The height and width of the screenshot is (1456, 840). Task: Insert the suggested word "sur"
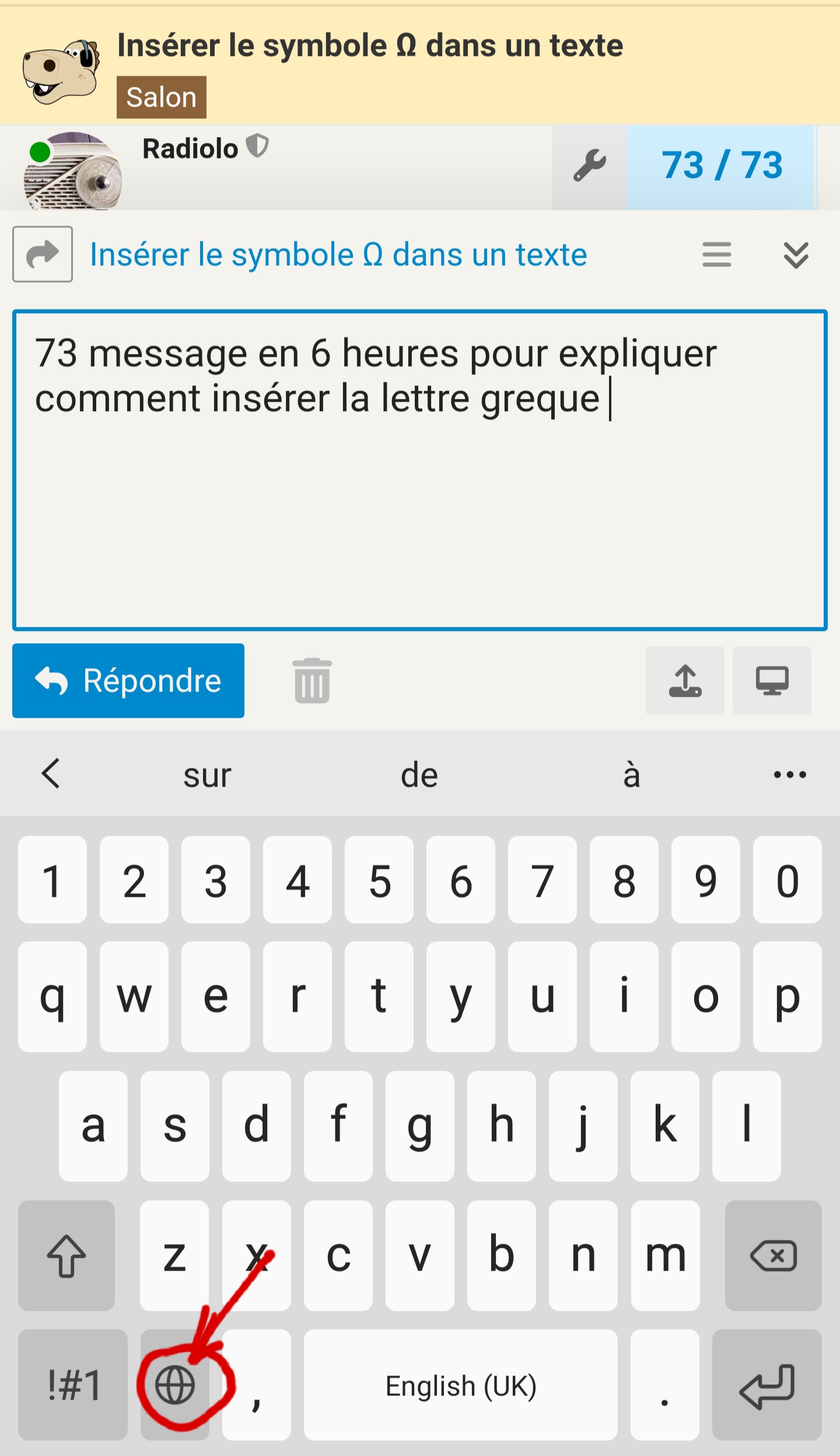coord(208,776)
